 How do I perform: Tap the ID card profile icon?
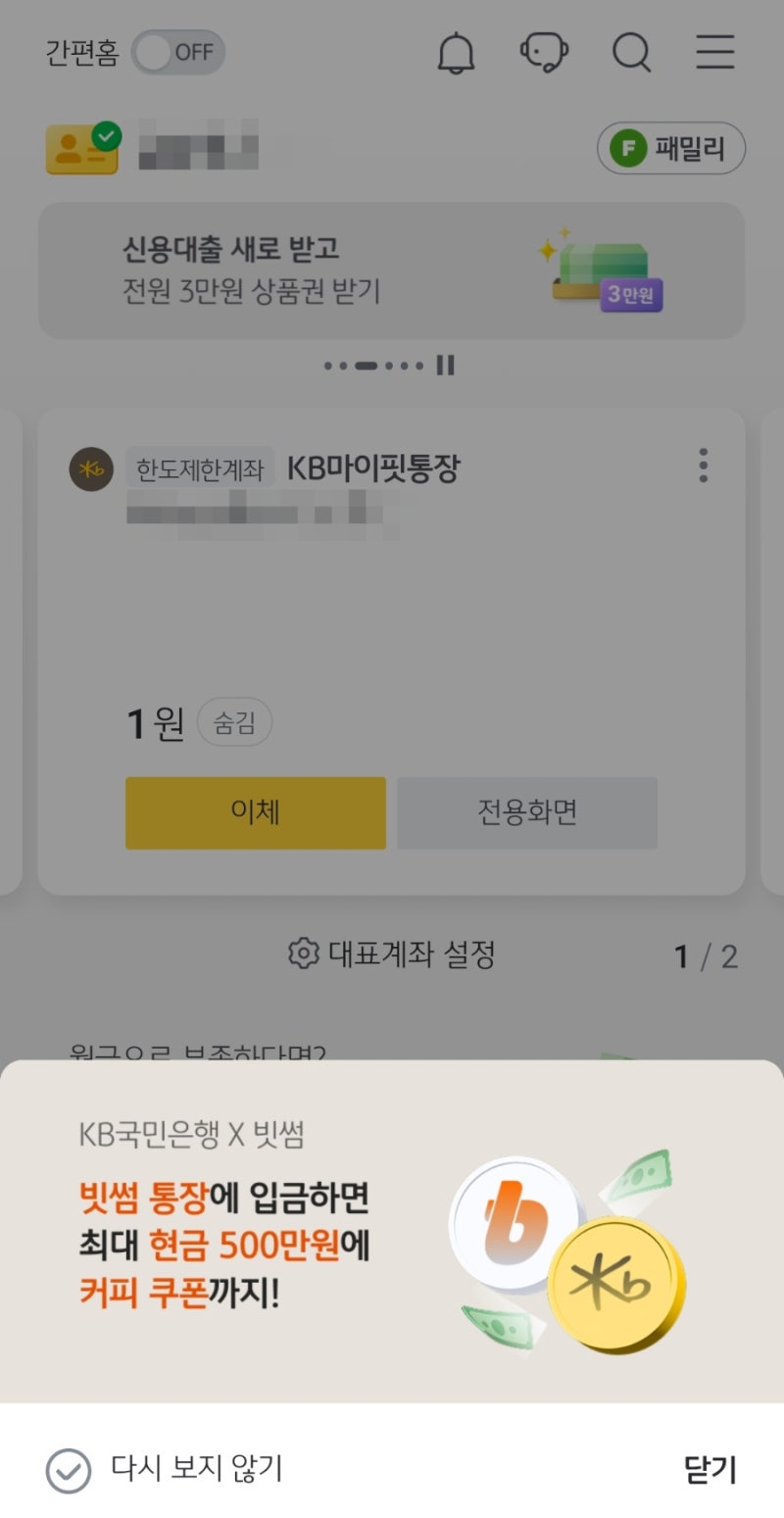81,149
